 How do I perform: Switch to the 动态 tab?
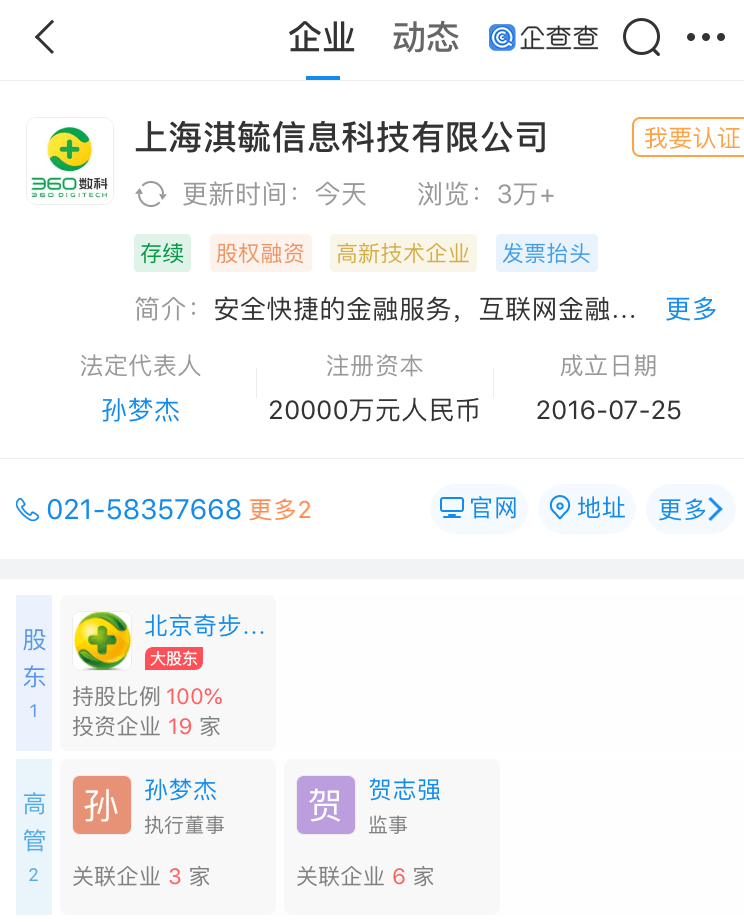point(425,38)
